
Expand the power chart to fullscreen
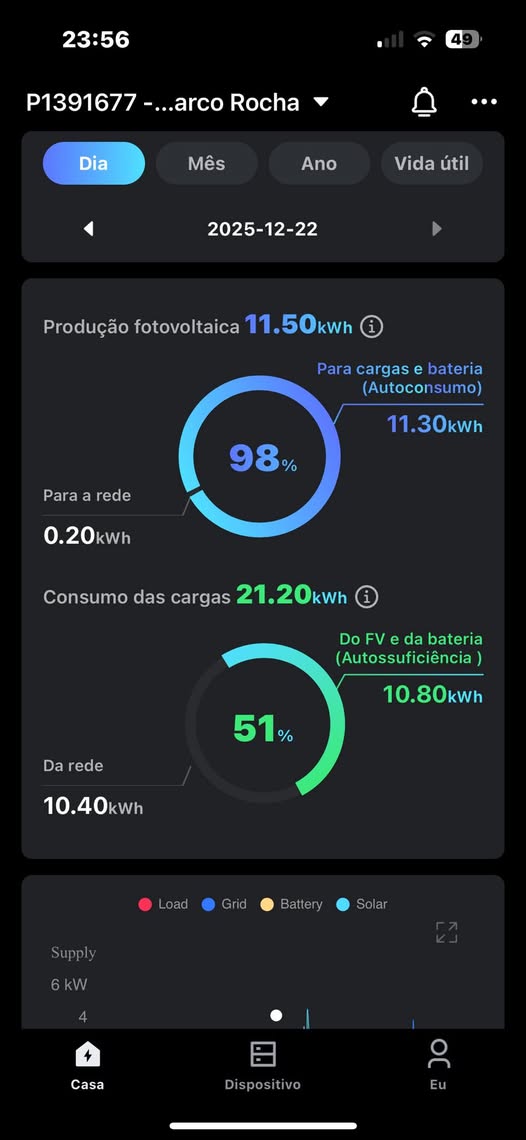(x=447, y=932)
